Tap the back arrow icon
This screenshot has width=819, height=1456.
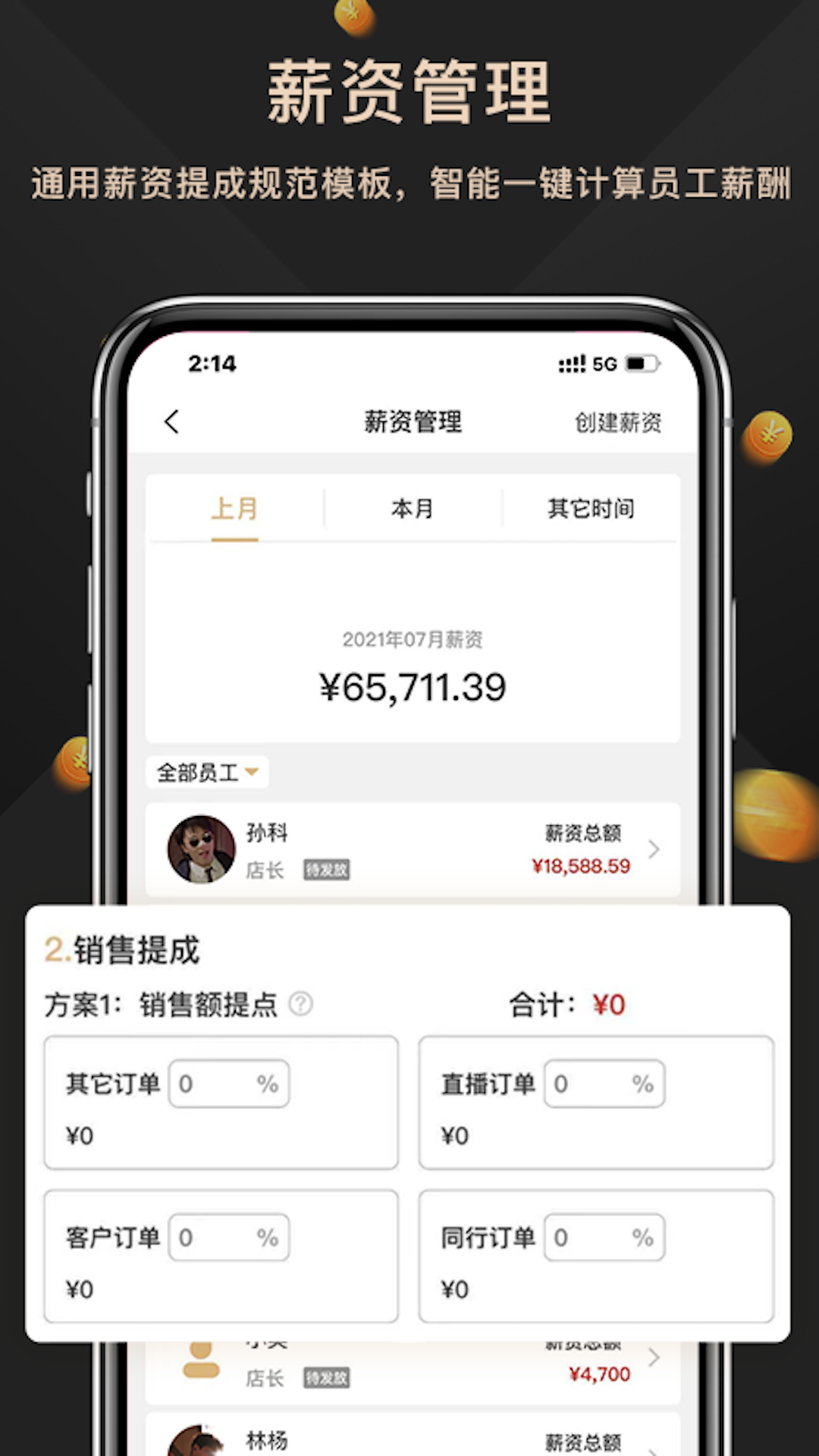tap(171, 422)
